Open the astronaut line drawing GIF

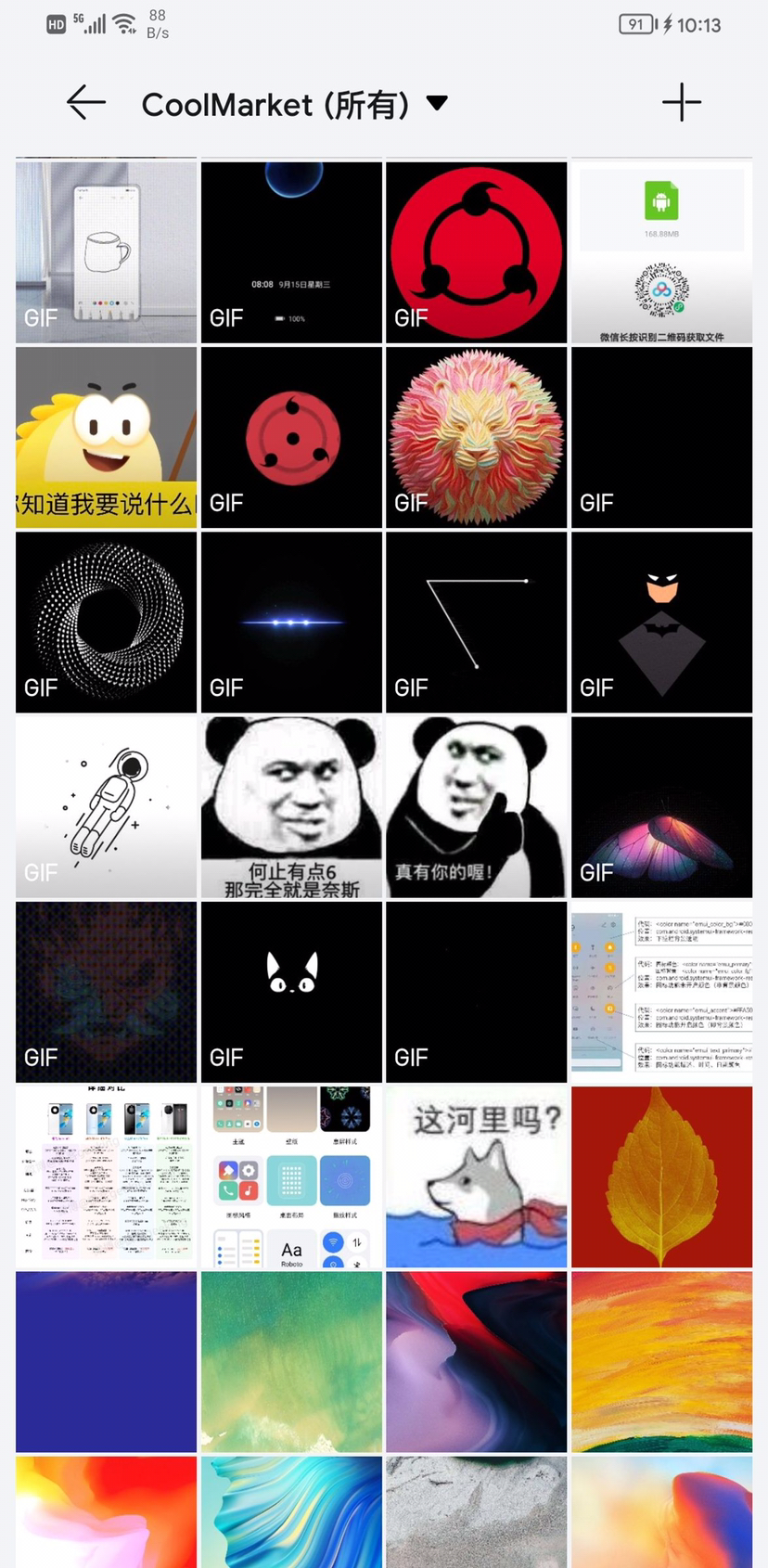106,807
